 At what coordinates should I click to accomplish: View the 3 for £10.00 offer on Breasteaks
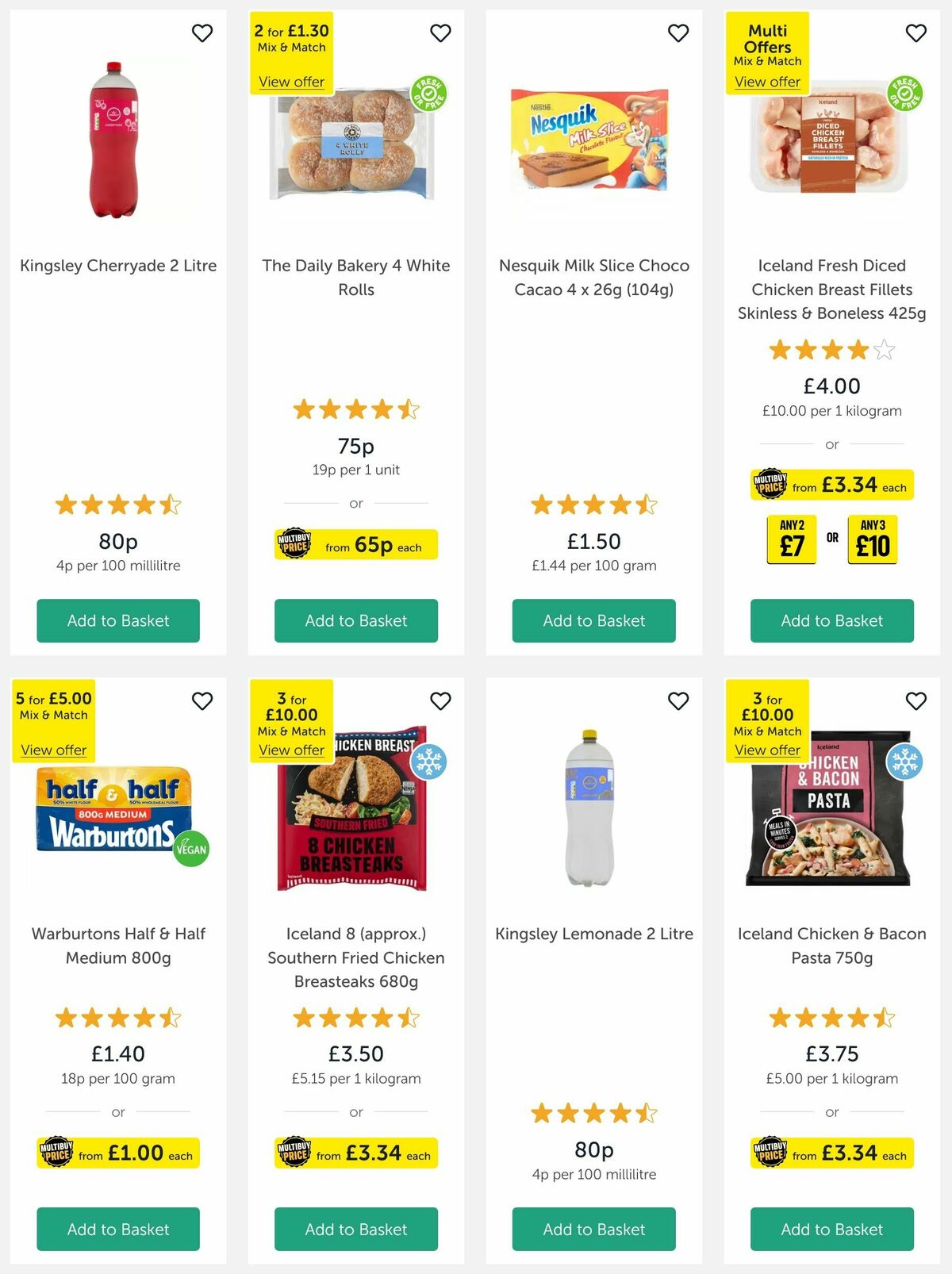pos(291,750)
